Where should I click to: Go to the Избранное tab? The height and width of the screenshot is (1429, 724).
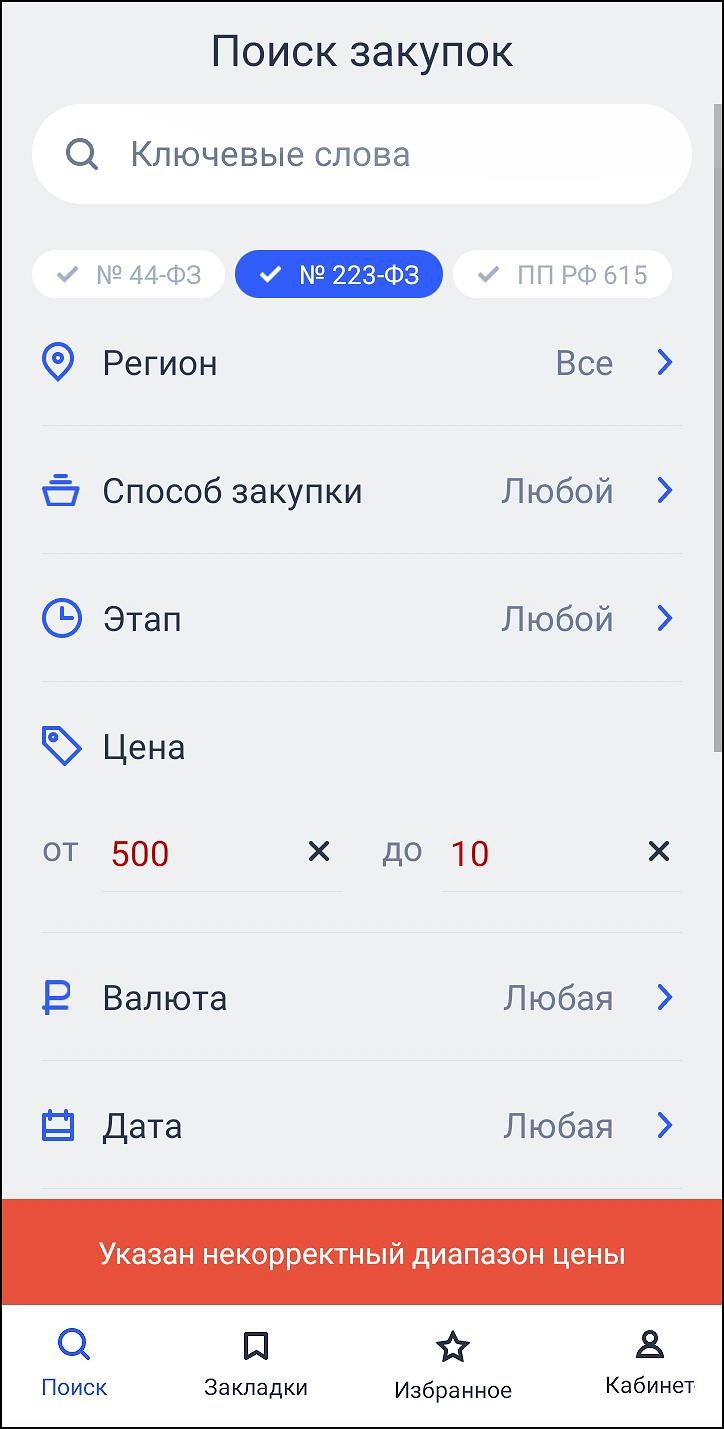click(x=453, y=1365)
